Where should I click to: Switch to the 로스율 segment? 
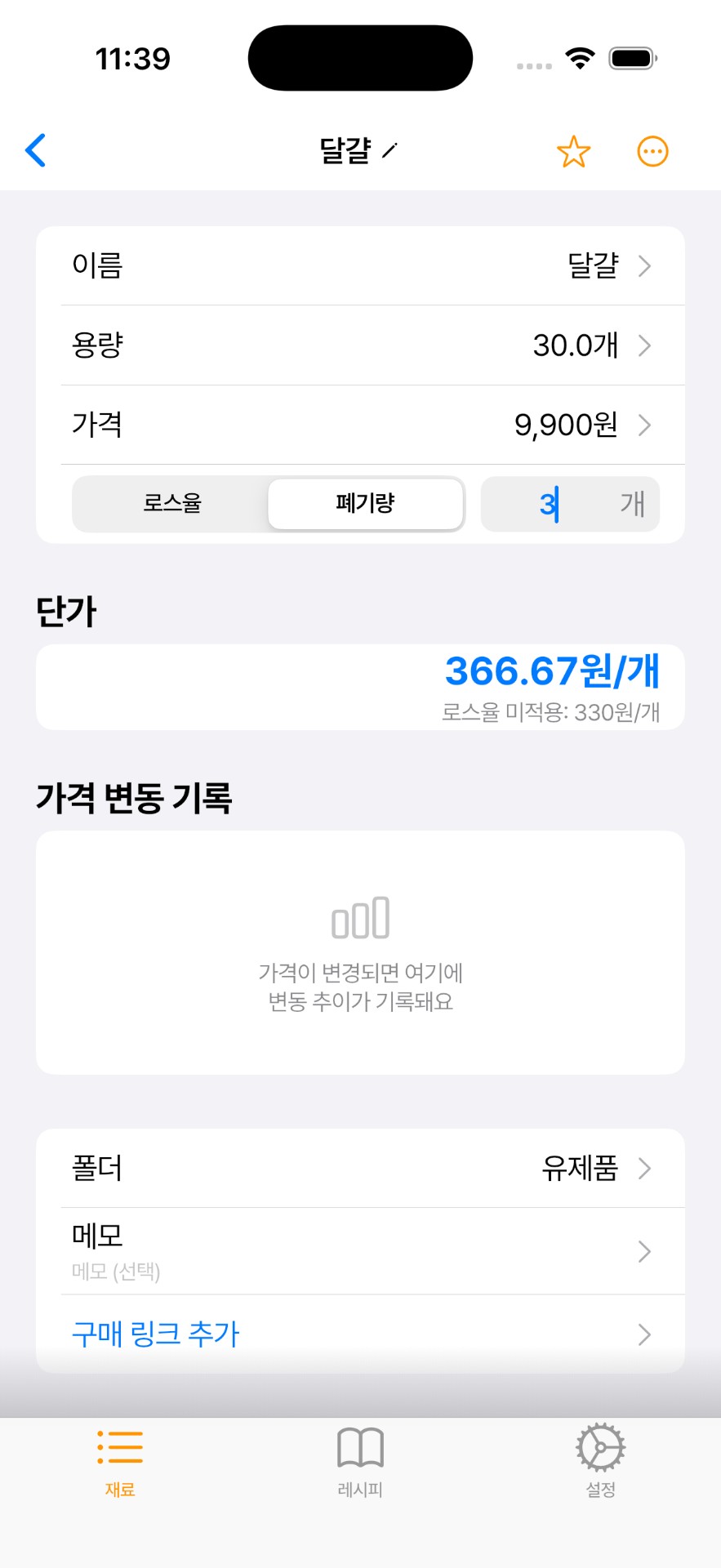click(x=171, y=504)
